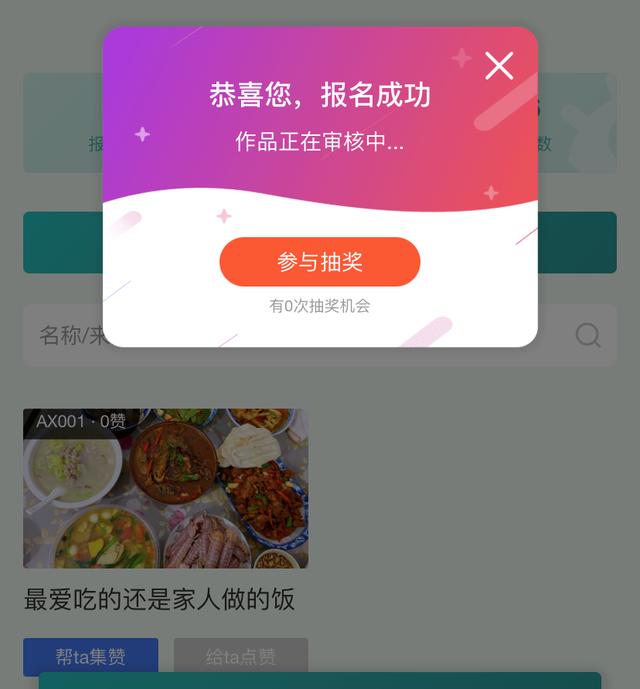640x689 pixels.
Task: Tap the 参与抽奖 button
Action: point(320,262)
